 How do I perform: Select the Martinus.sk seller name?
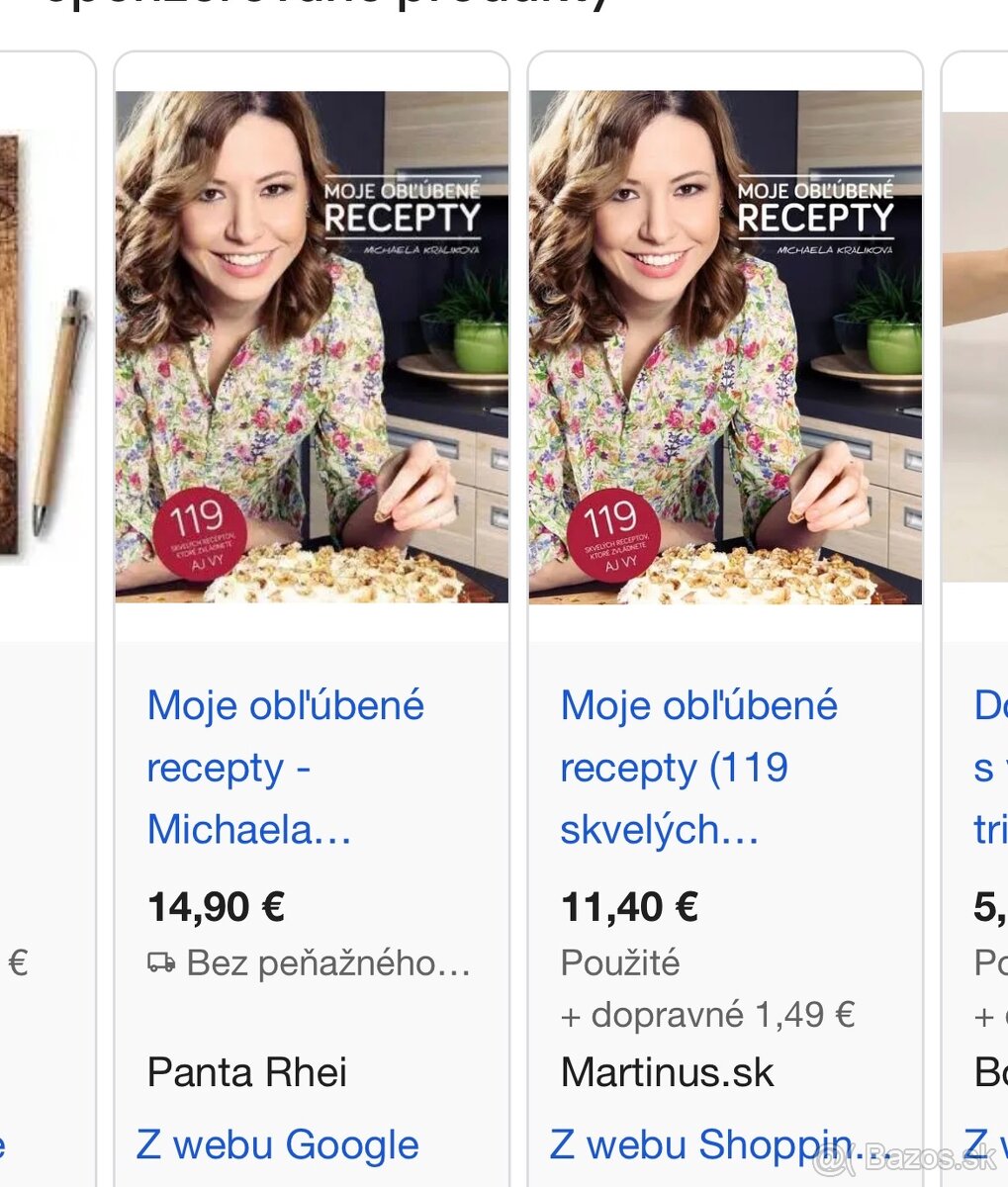[x=668, y=1071]
